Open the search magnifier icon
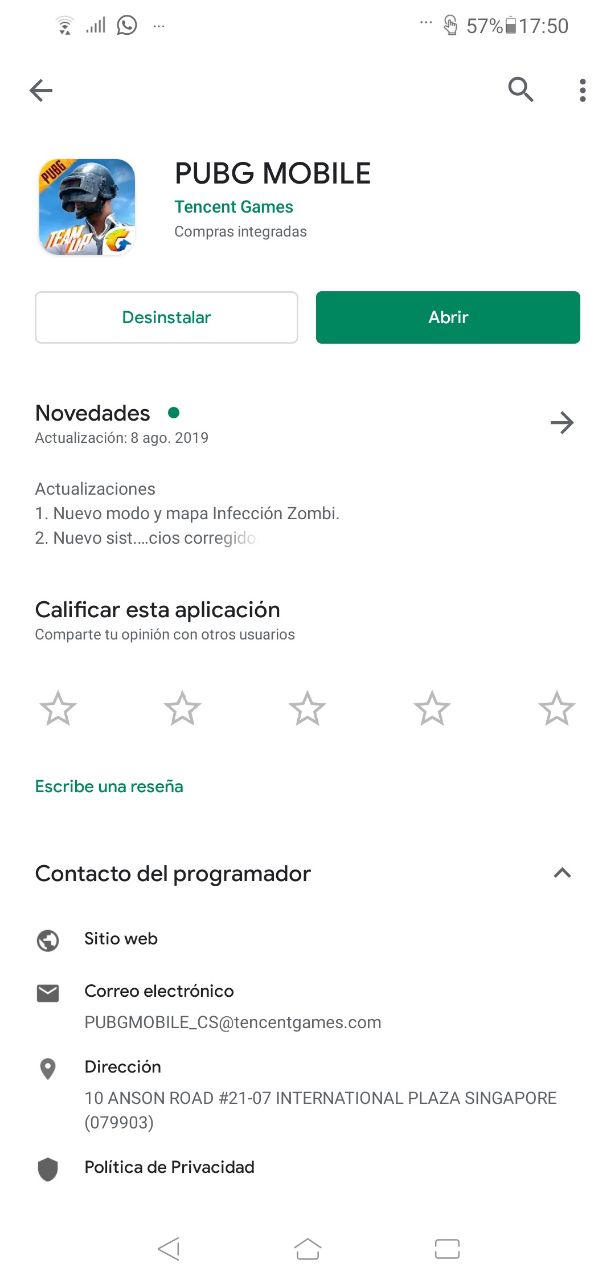Image resolution: width=615 pixels, height=1280 pixels. tap(521, 90)
